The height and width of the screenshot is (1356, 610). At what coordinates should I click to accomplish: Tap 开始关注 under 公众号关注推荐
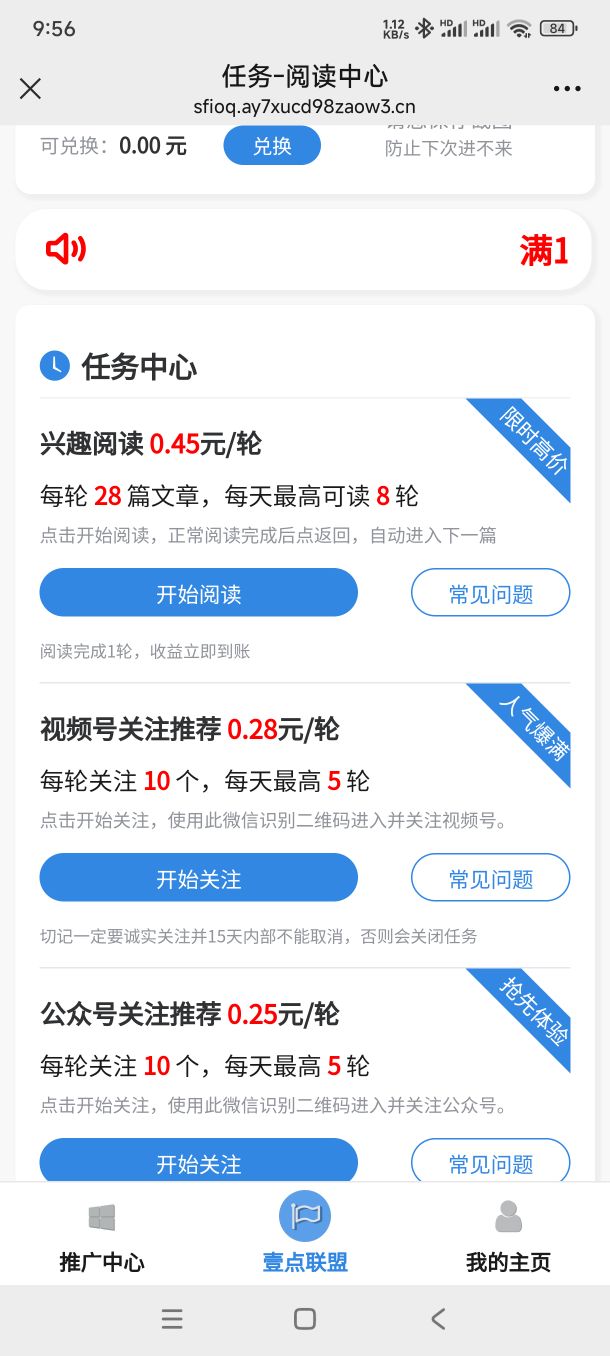pyautogui.click(x=199, y=1161)
